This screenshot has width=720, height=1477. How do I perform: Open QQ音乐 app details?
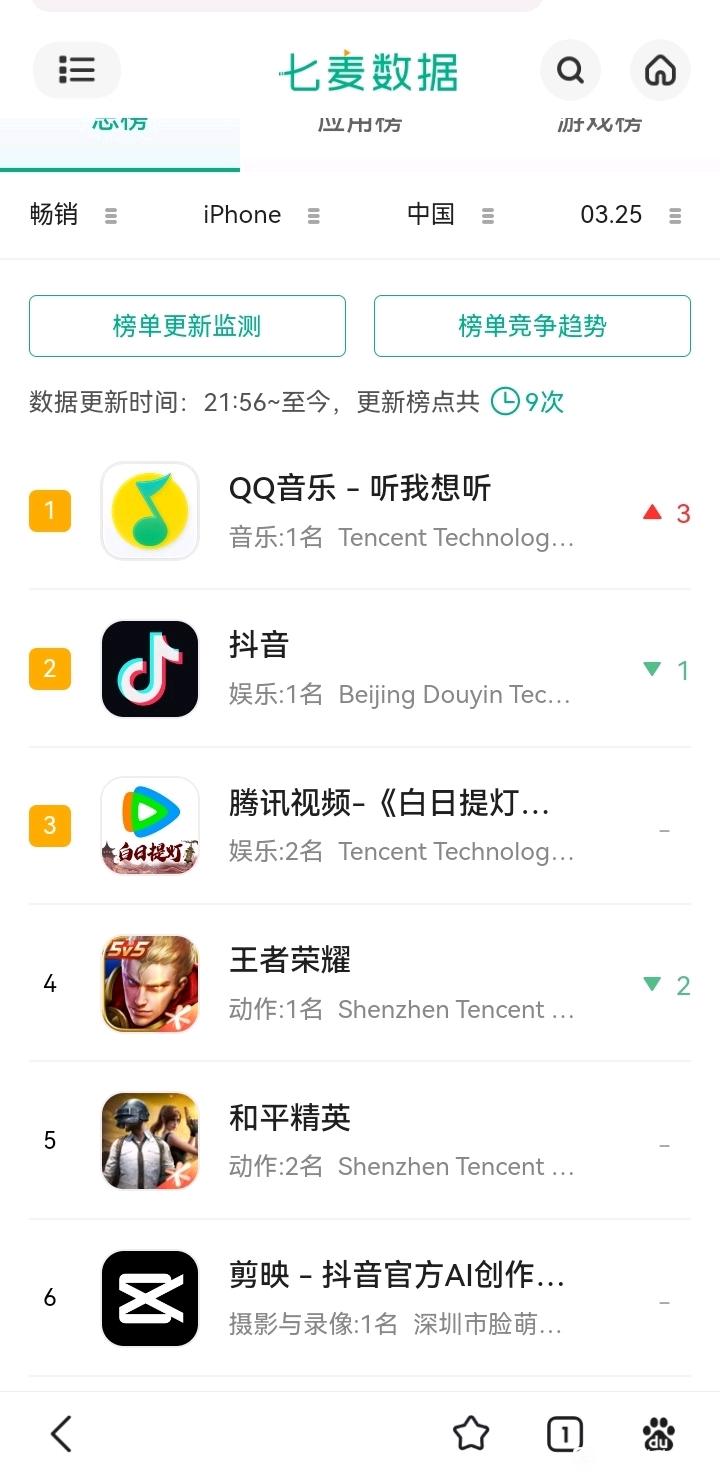pyautogui.click(x=360, y=511)
